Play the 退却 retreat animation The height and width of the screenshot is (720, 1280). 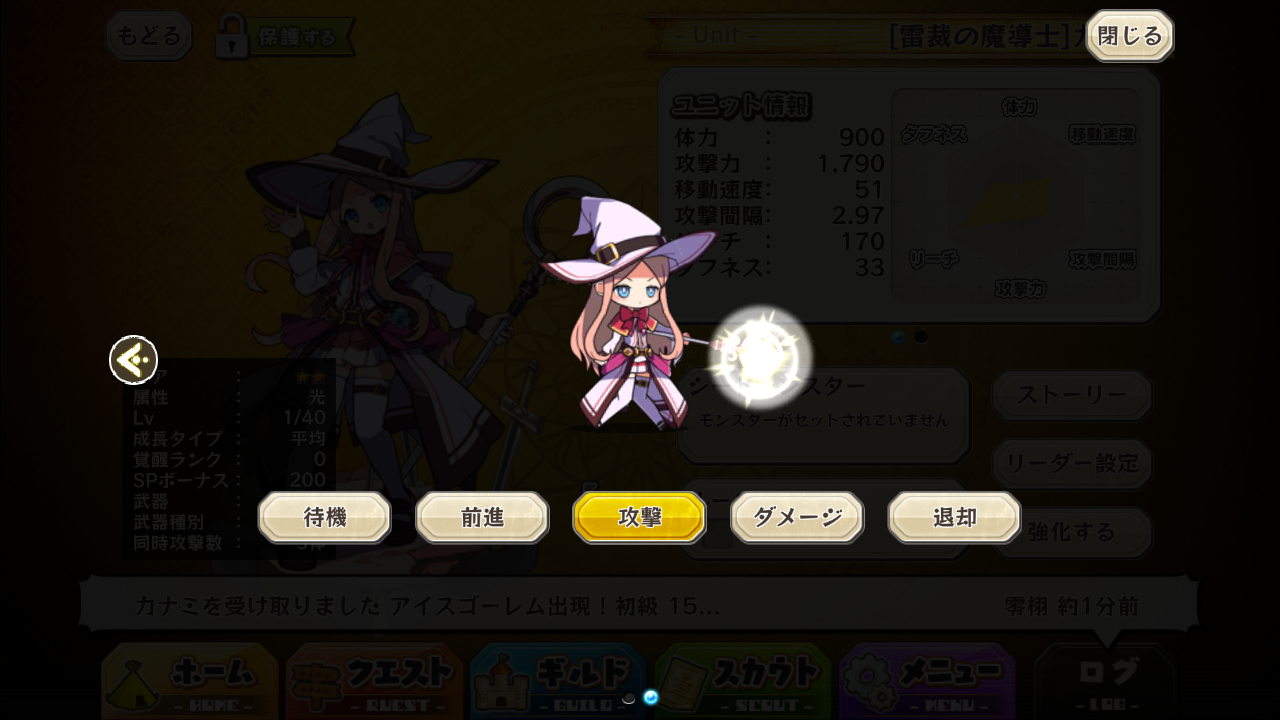(954, 517)
